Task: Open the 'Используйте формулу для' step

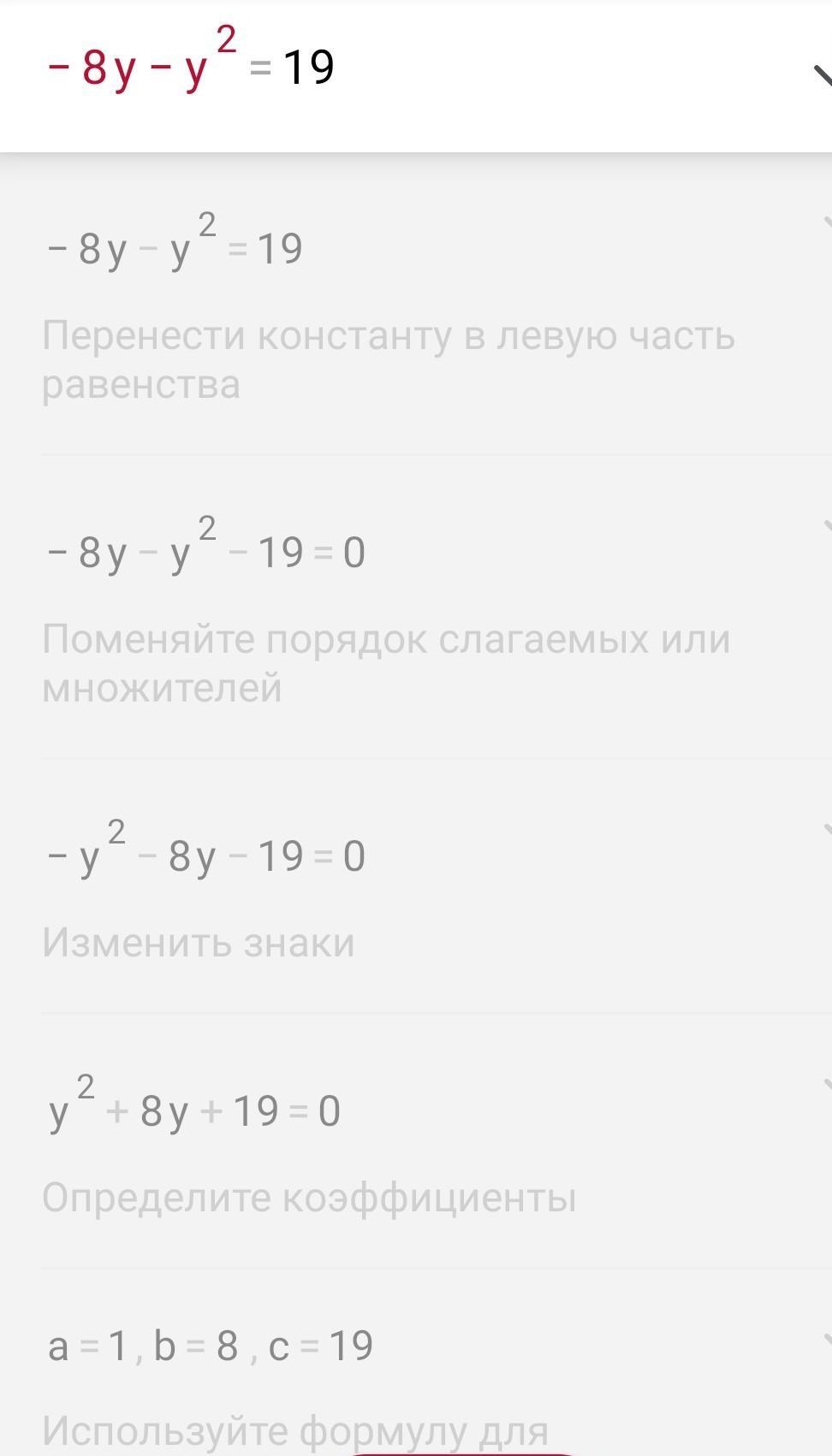Action: point(826,1340)
